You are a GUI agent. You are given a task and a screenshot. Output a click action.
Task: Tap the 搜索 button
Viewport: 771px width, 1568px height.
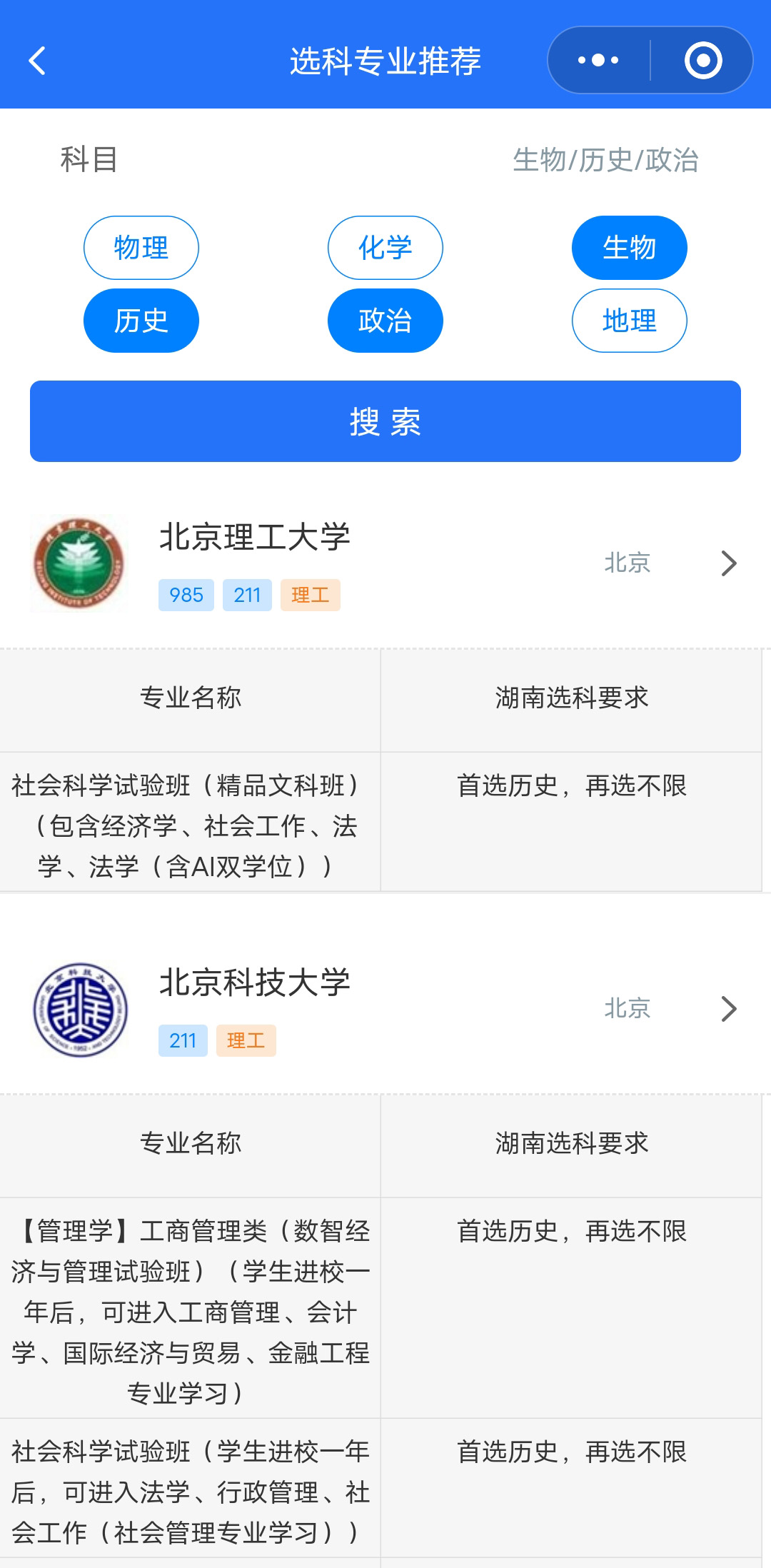385,421
